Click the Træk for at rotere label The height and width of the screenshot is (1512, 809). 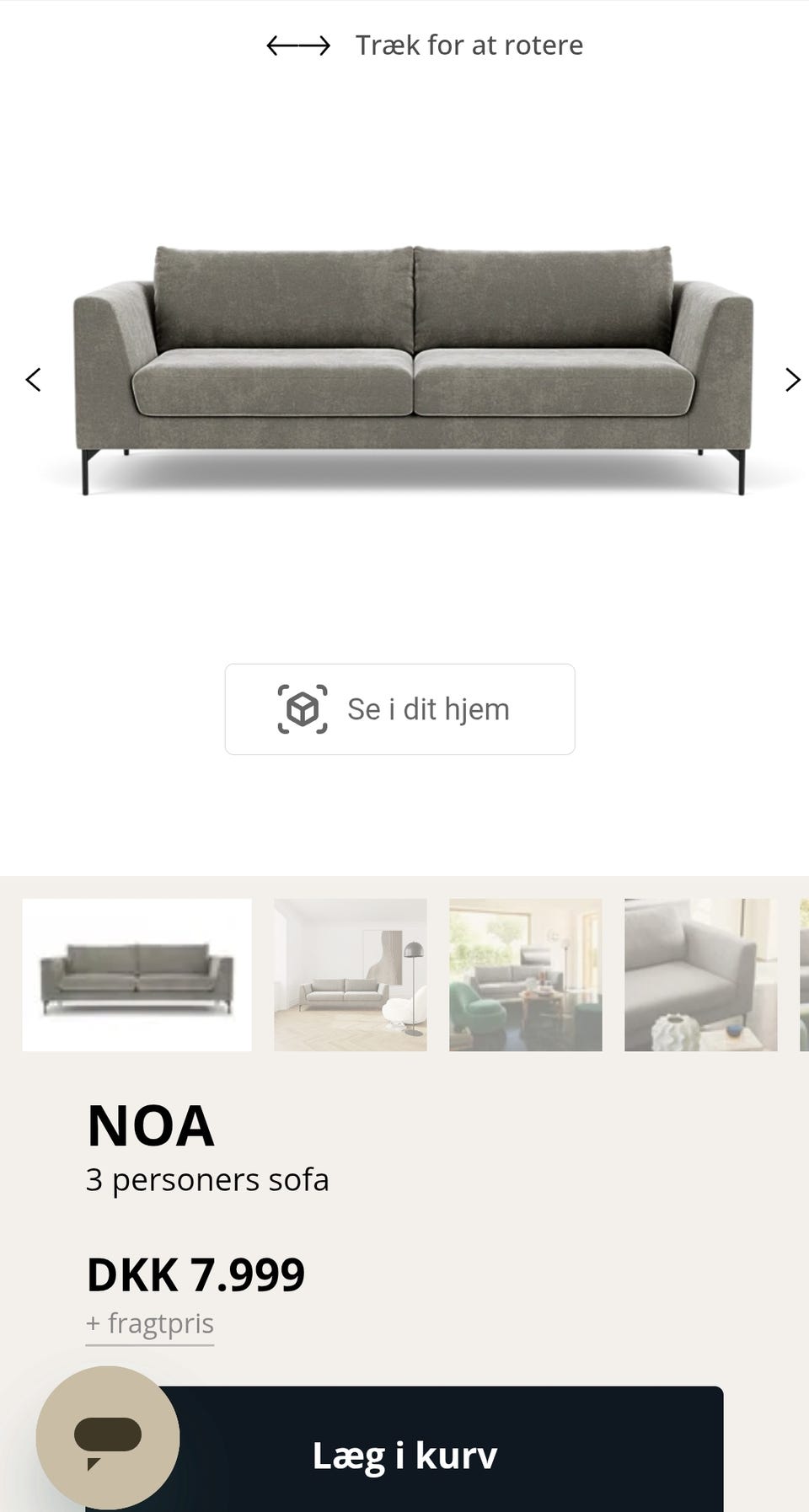469,45
